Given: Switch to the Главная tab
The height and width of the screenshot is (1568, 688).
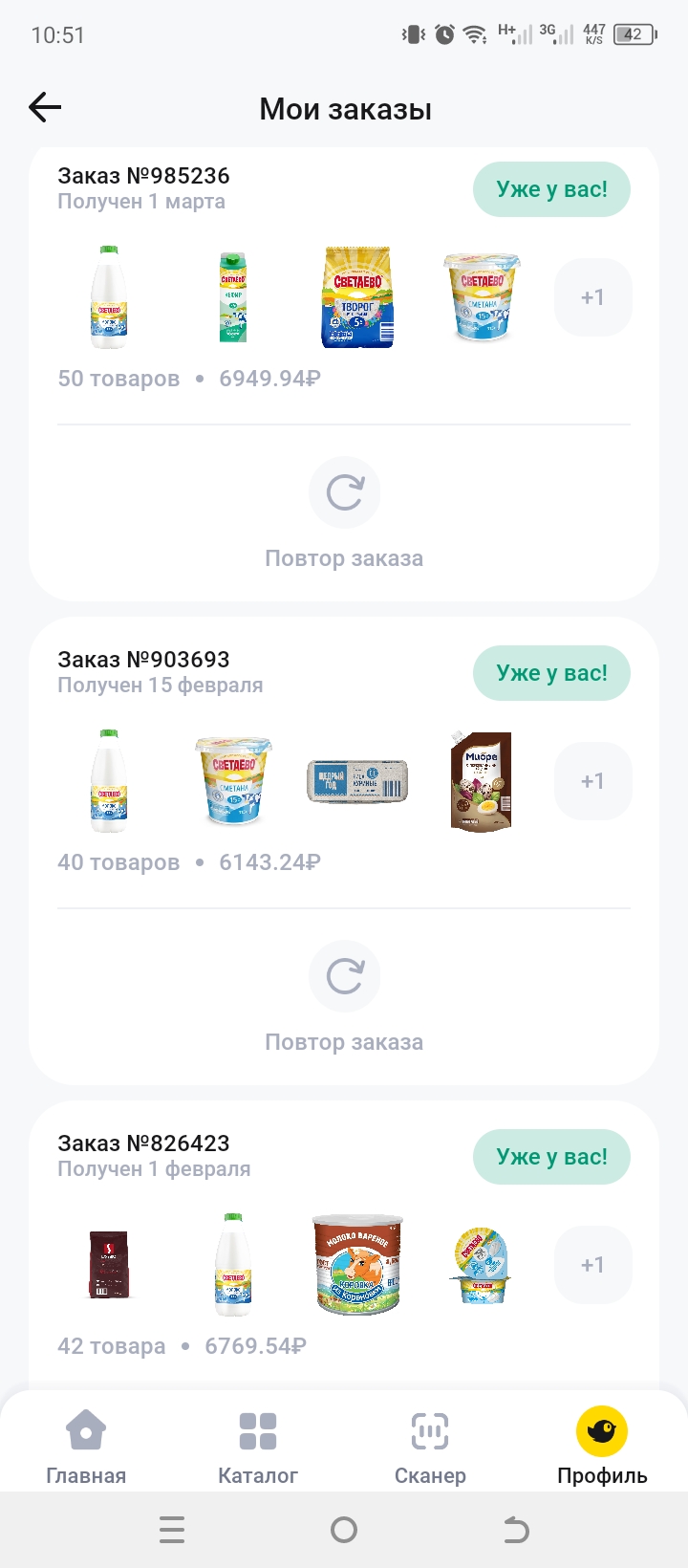Looking at the screenshot, I should pyautogui.click(x=86, y=1448).
